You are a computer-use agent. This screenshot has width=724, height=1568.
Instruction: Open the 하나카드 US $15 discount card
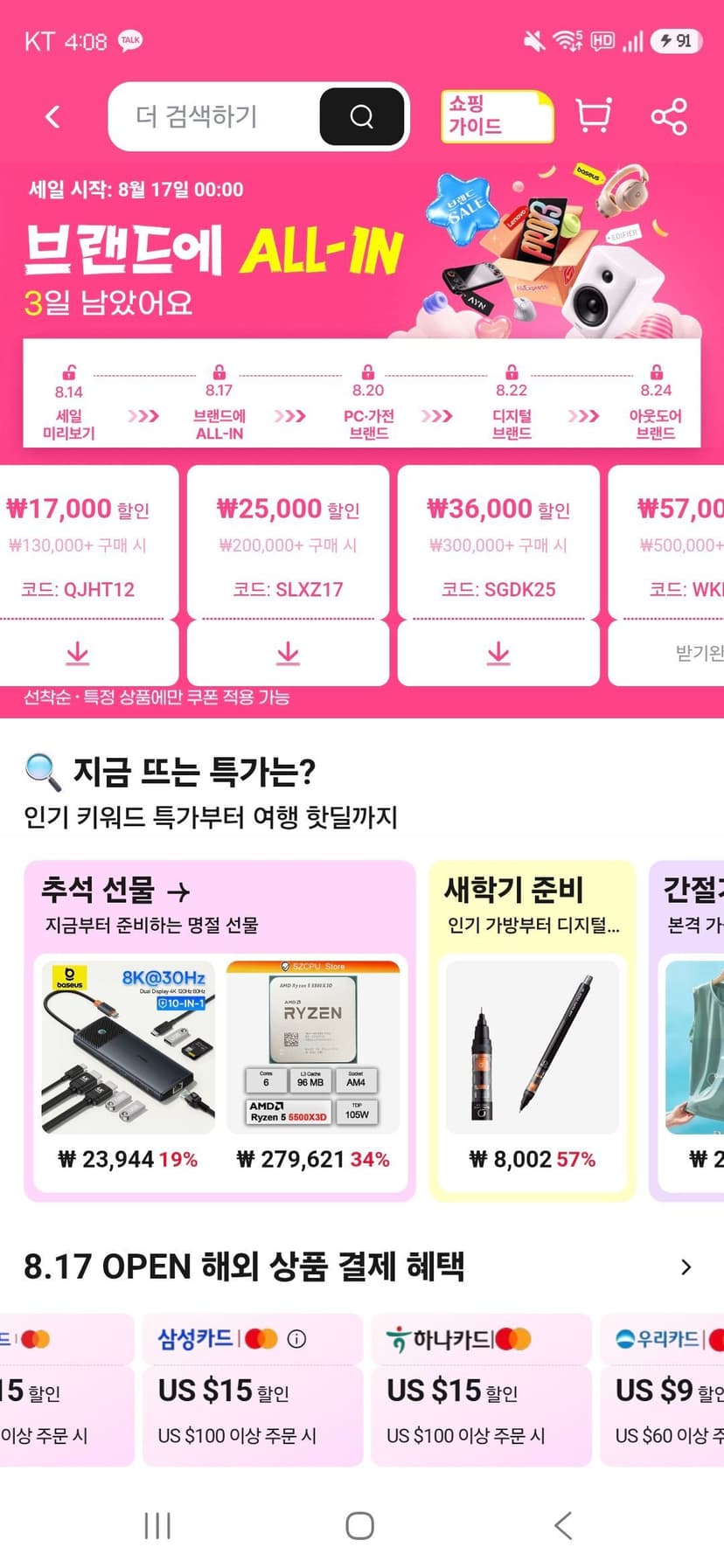click(481, 1390)
